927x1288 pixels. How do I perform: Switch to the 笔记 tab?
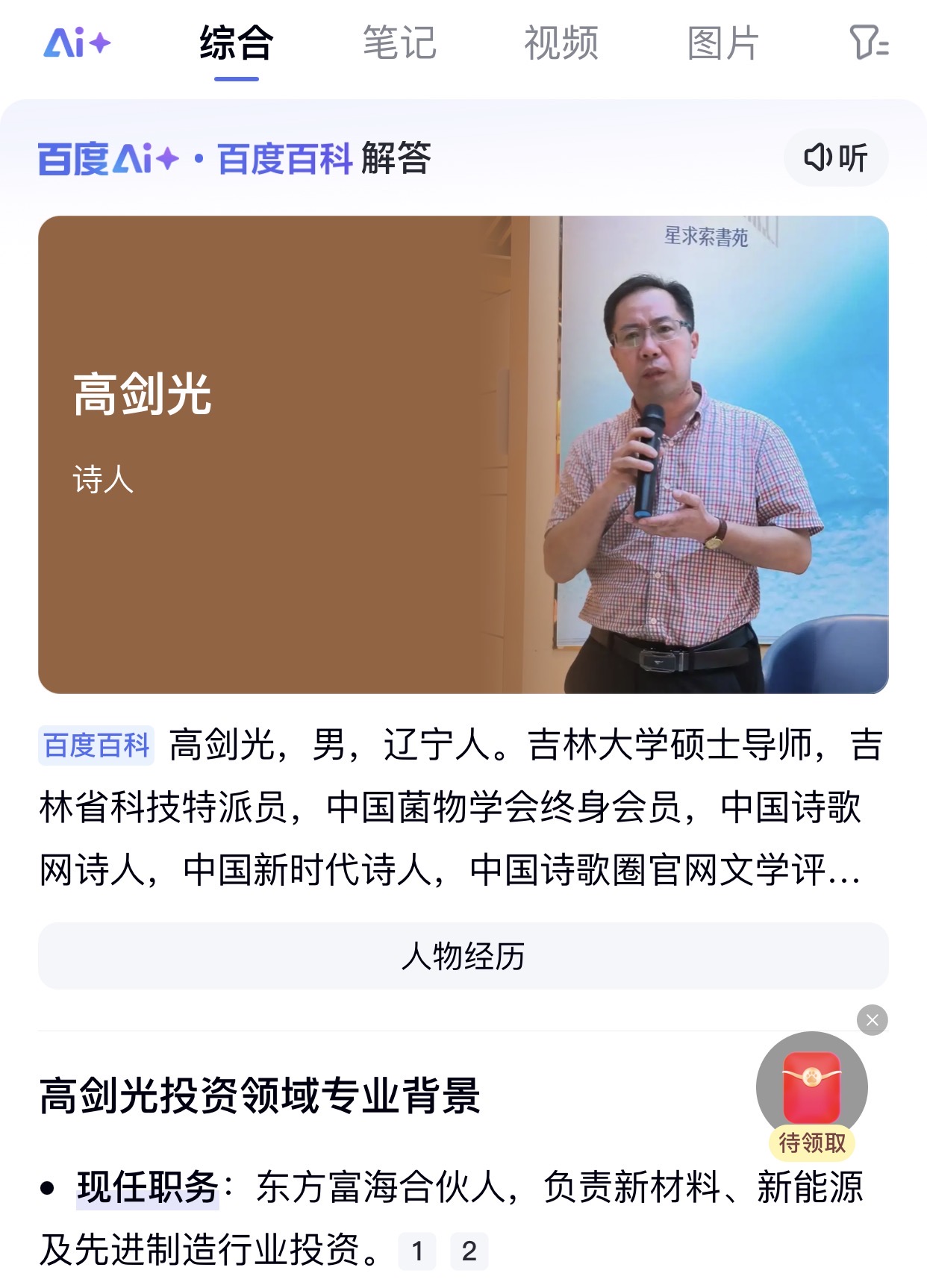[x=399, y=43]
